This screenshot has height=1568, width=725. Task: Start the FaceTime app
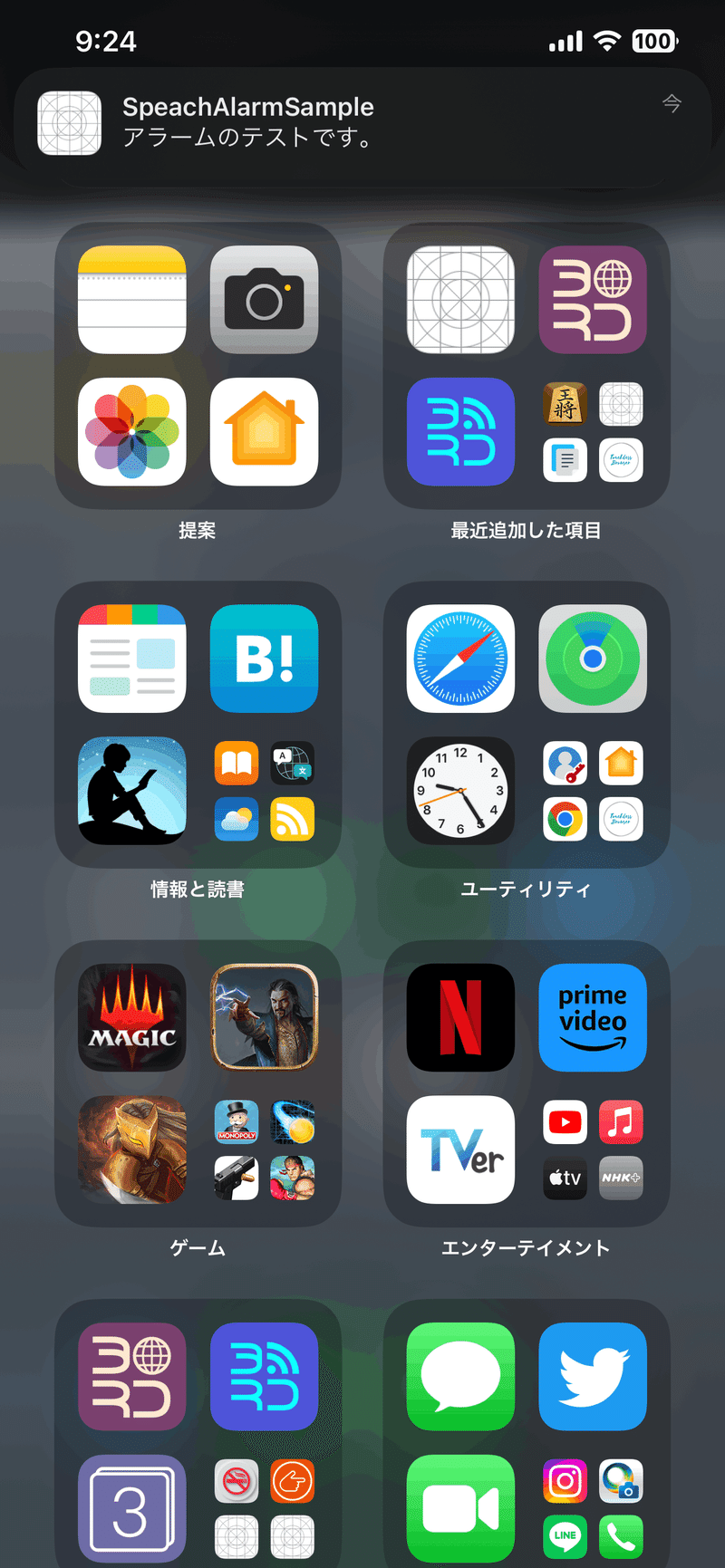coord(460,1508)
